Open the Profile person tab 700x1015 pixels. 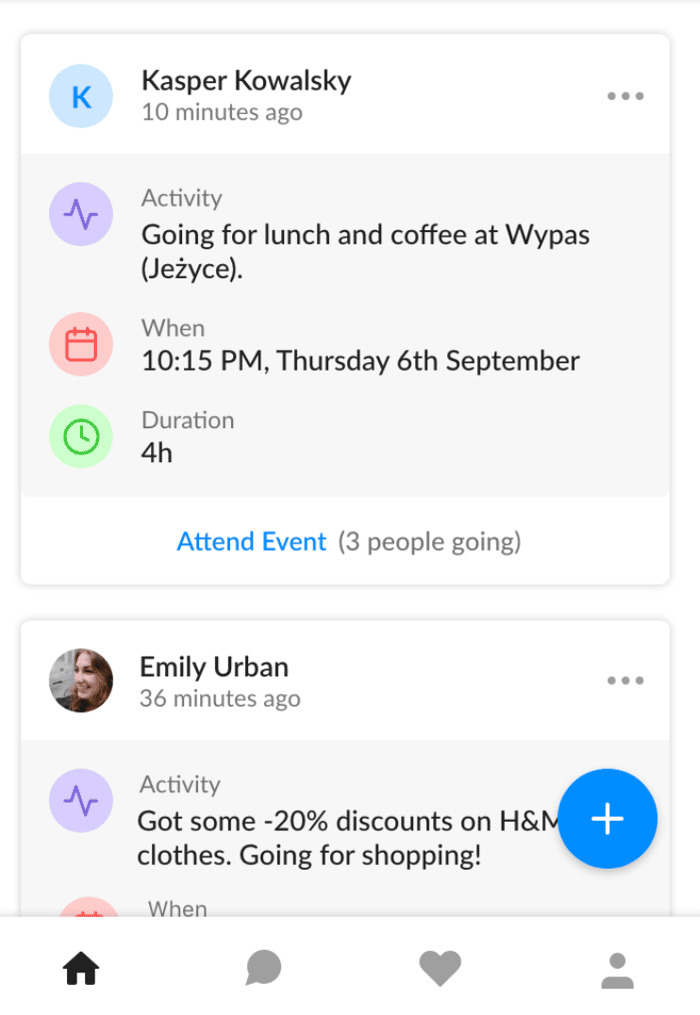click(618, 970)
